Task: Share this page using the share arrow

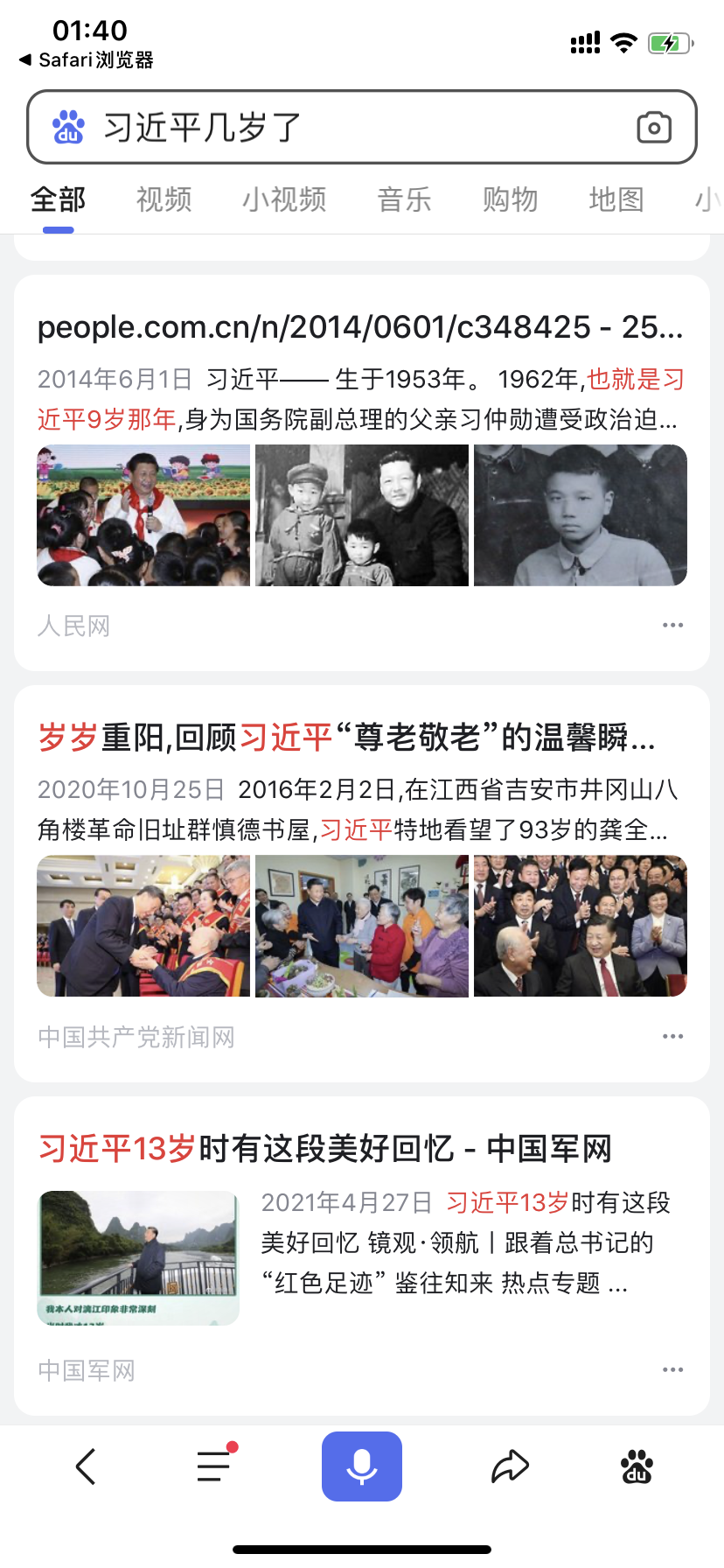Action: point(510,1466)
